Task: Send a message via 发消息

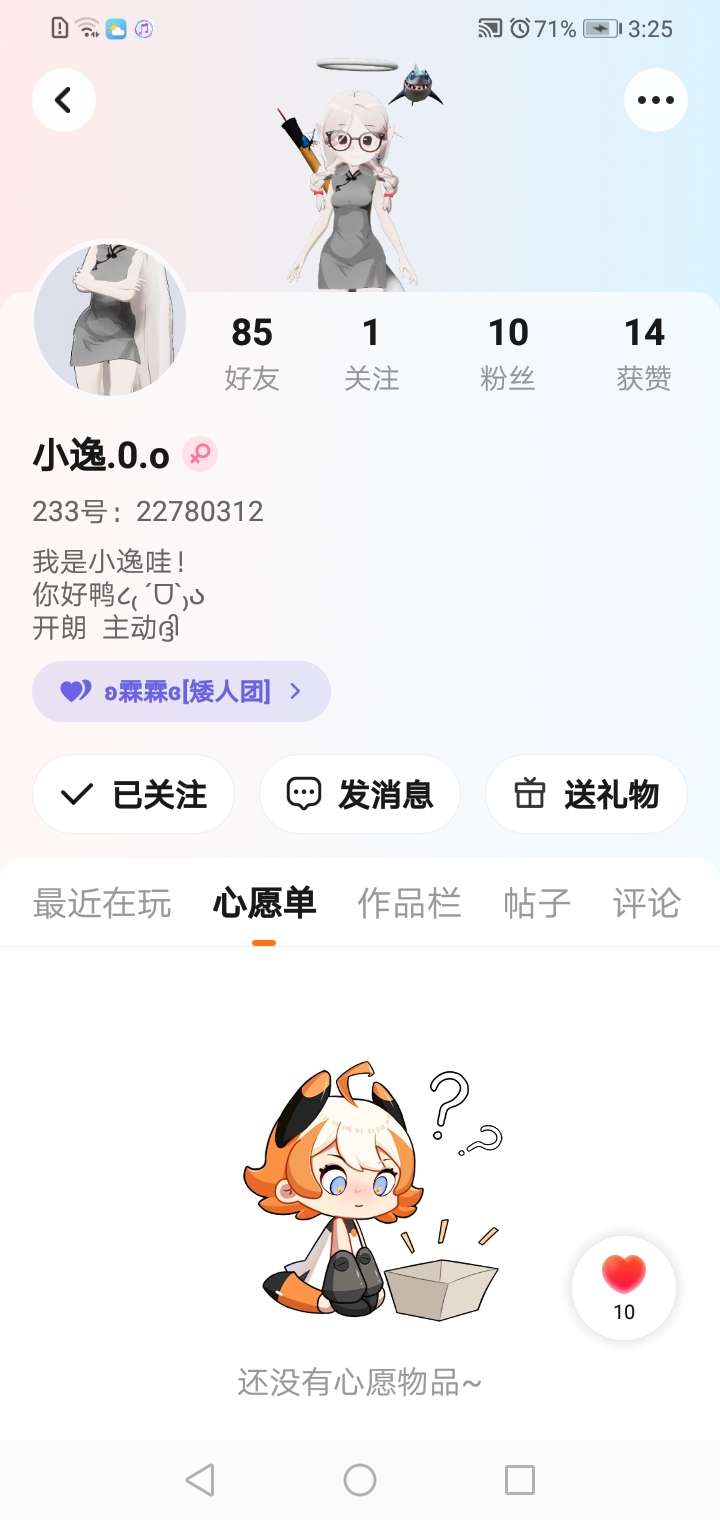Action: (x=360, y=795)
